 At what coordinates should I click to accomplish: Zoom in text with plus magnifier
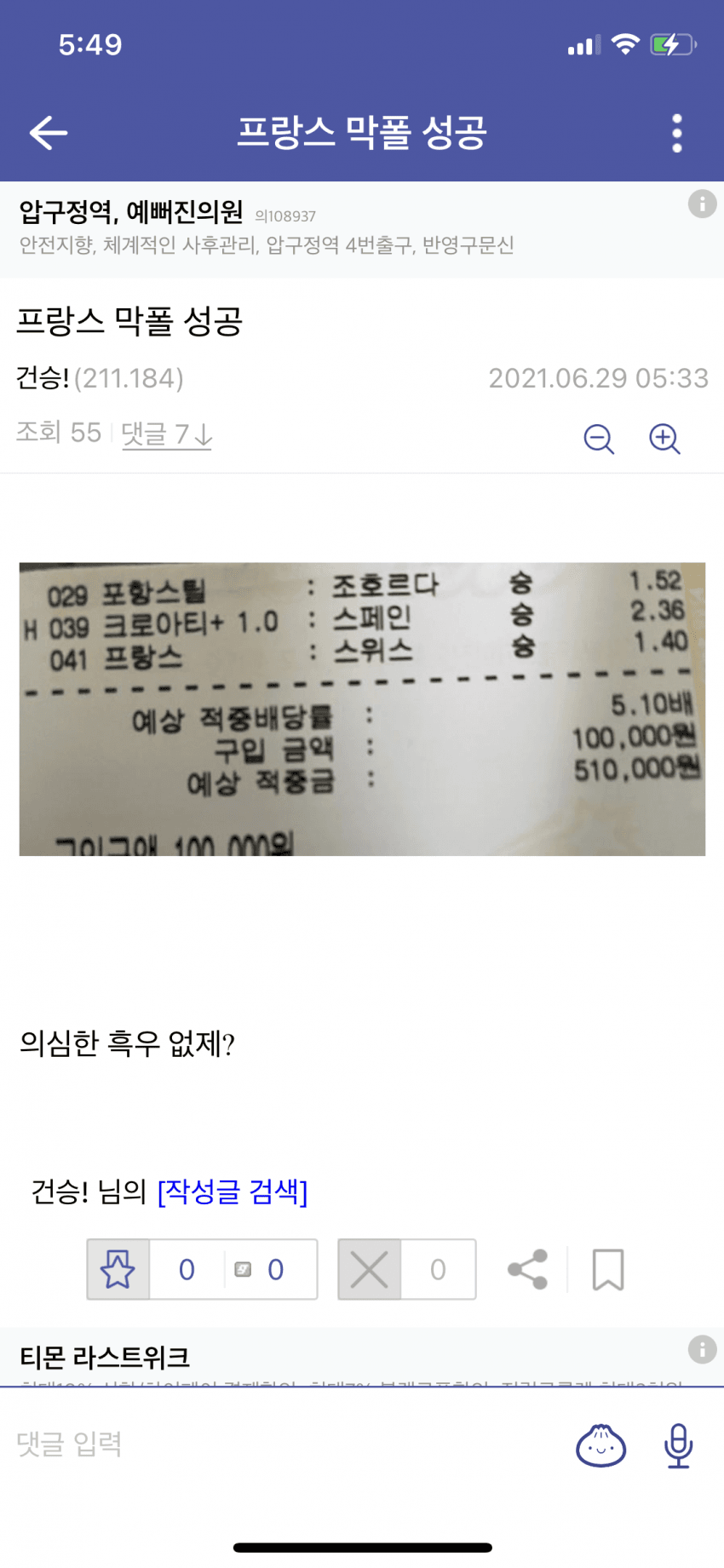(664, 439)
